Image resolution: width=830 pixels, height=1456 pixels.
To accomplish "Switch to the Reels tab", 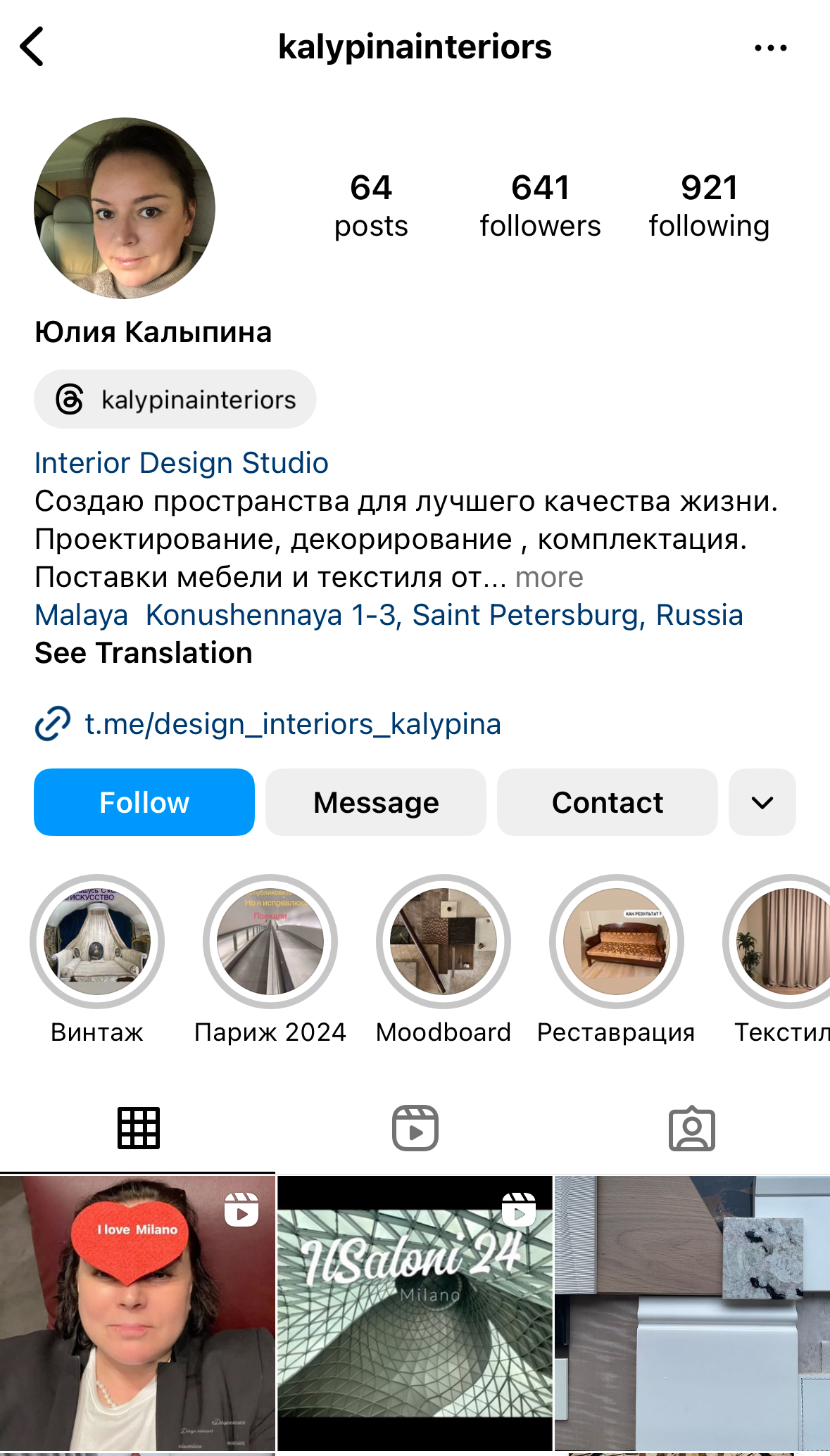I will [x=415, y=1128].
